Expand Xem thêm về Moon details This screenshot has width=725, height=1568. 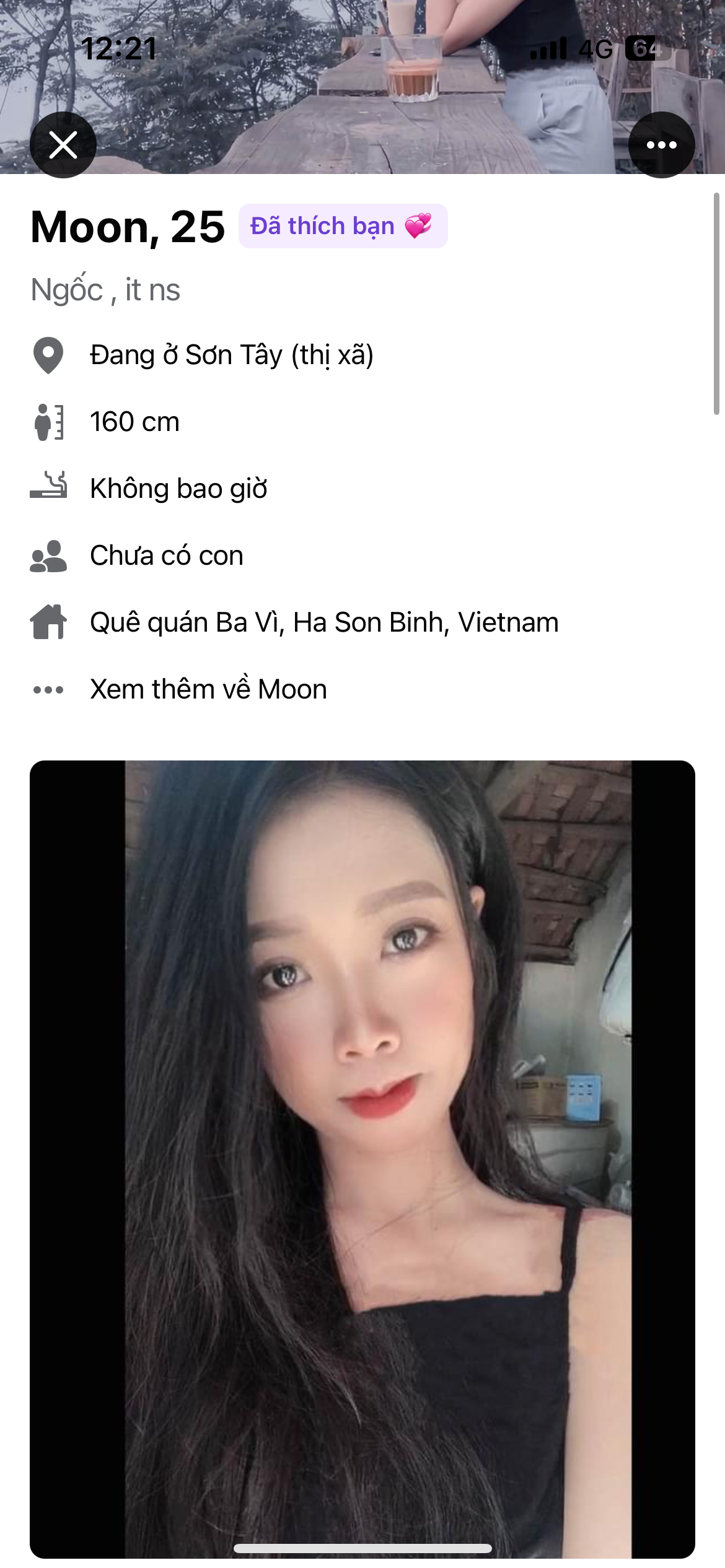coord(208,689)
